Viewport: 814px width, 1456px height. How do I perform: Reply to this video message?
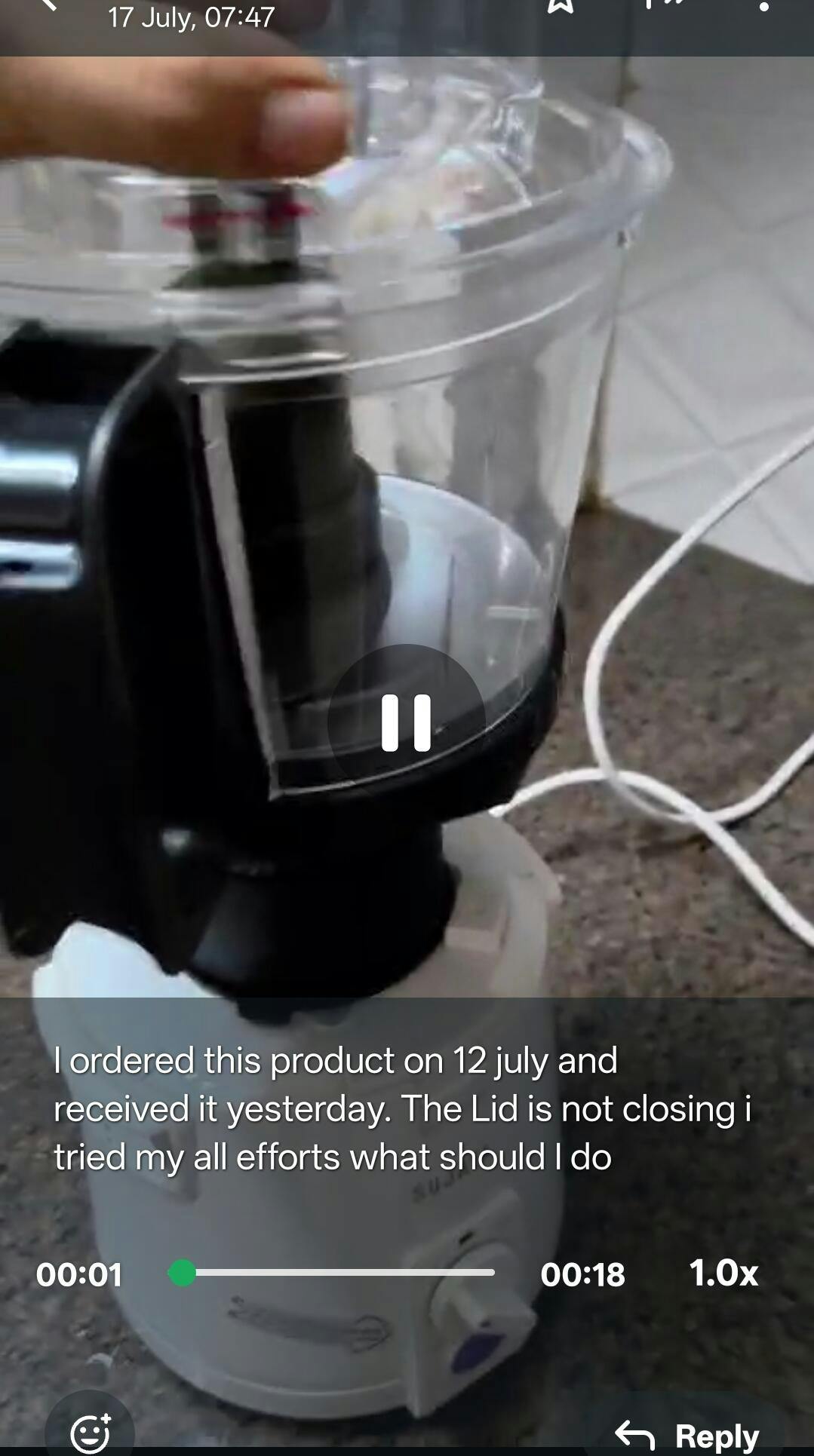coord(688,1435)
